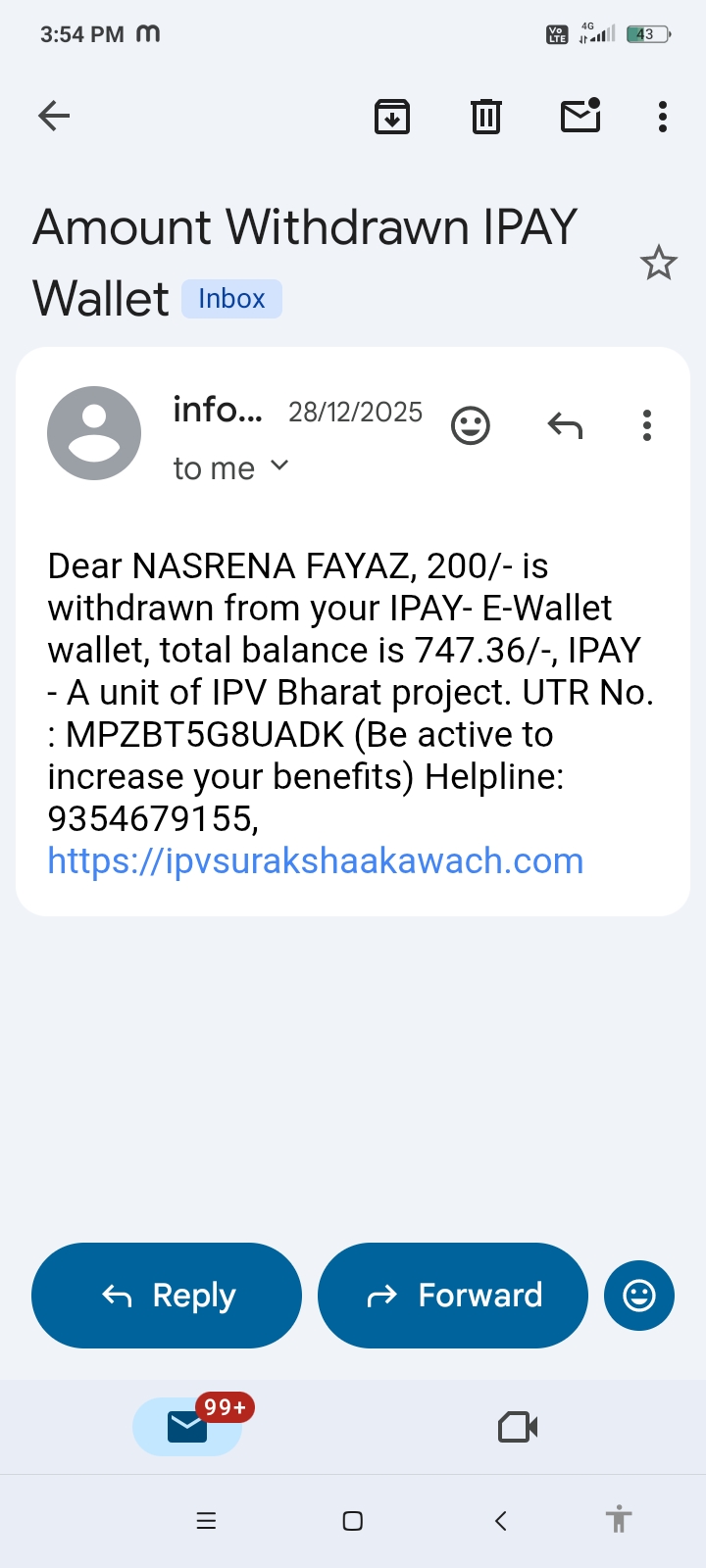The height and width of the screenshot is (1568, 706).
Task: Switch to the Mail tab
Action: coord(187,1427)
